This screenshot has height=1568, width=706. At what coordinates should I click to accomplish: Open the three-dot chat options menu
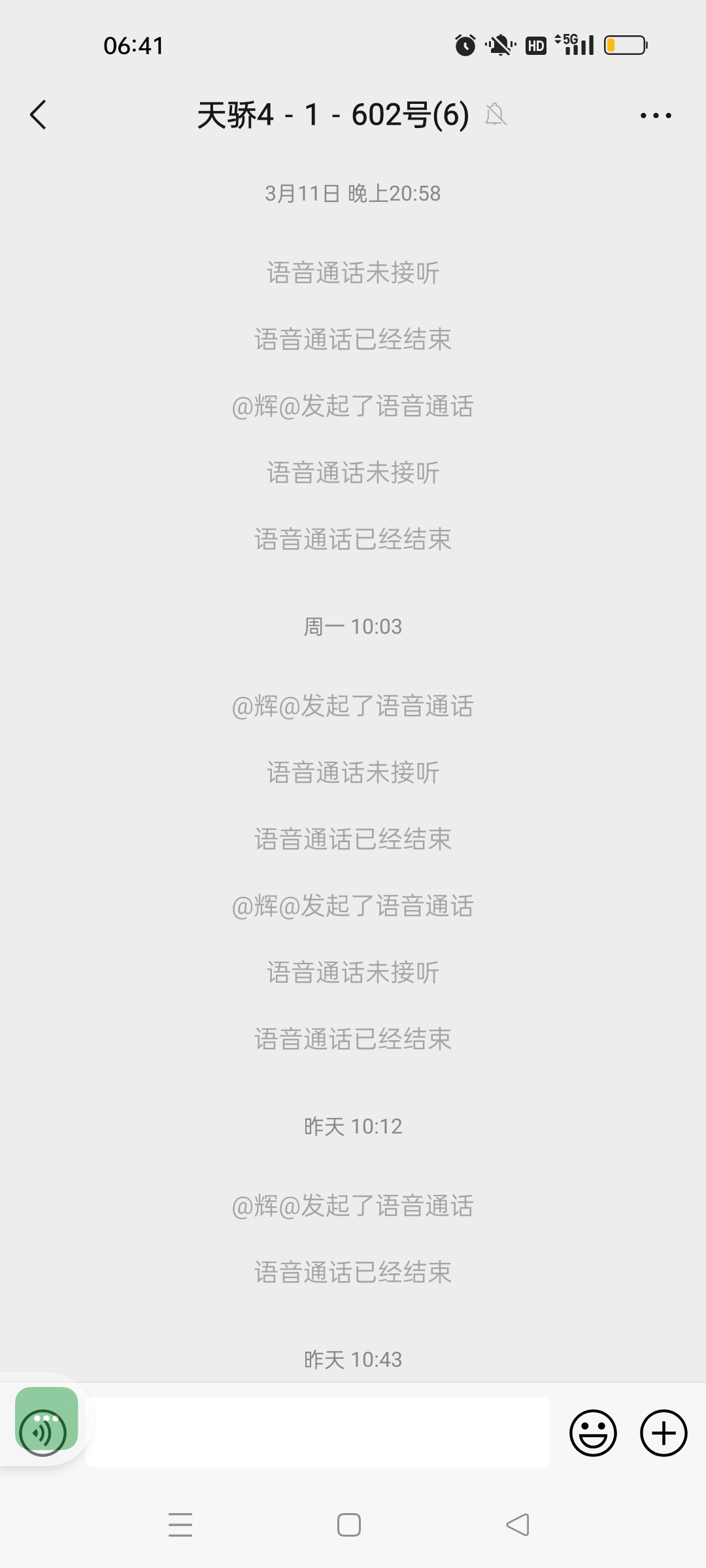coord(656,116)
